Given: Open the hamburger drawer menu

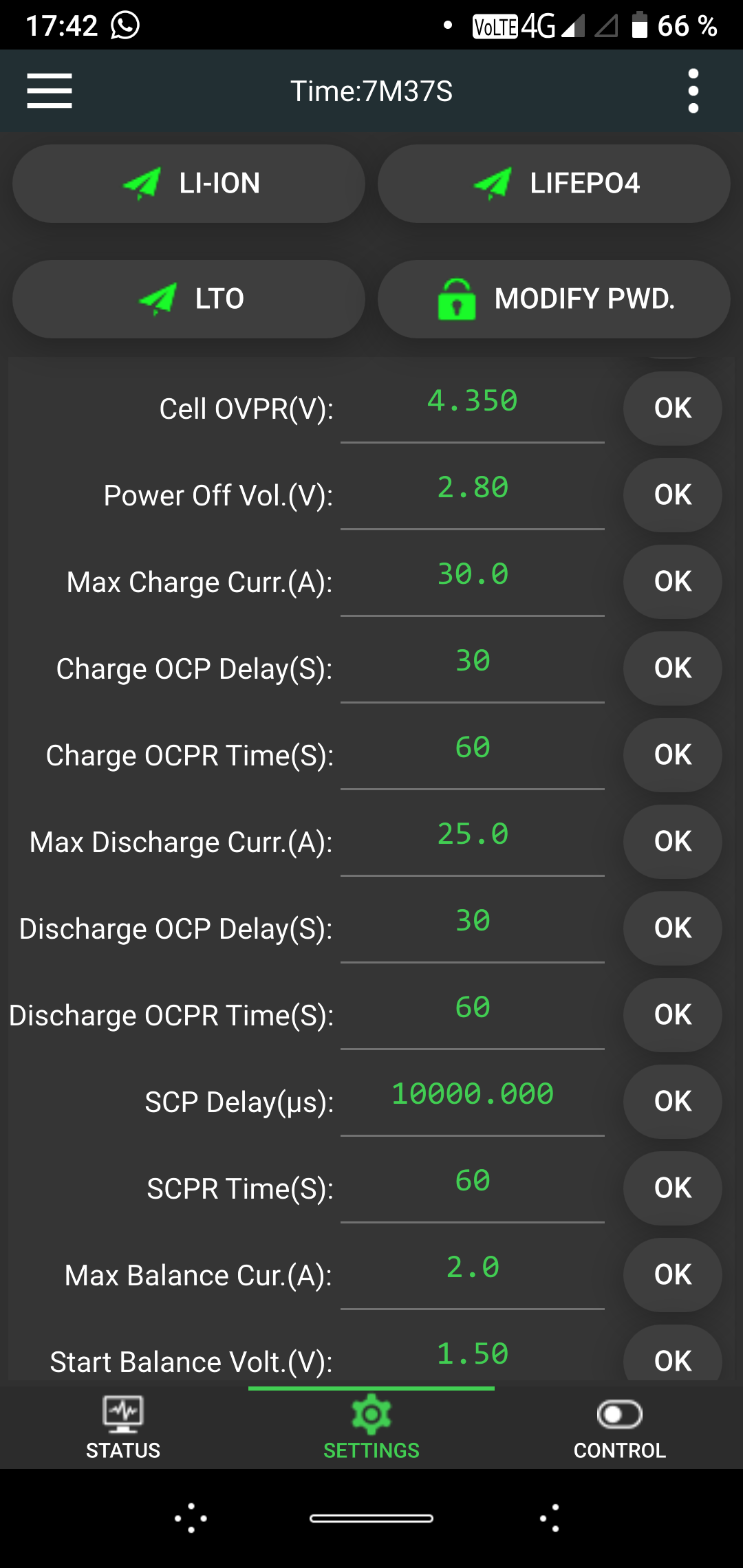Looking at the screenshot, I should click(50, 91).
